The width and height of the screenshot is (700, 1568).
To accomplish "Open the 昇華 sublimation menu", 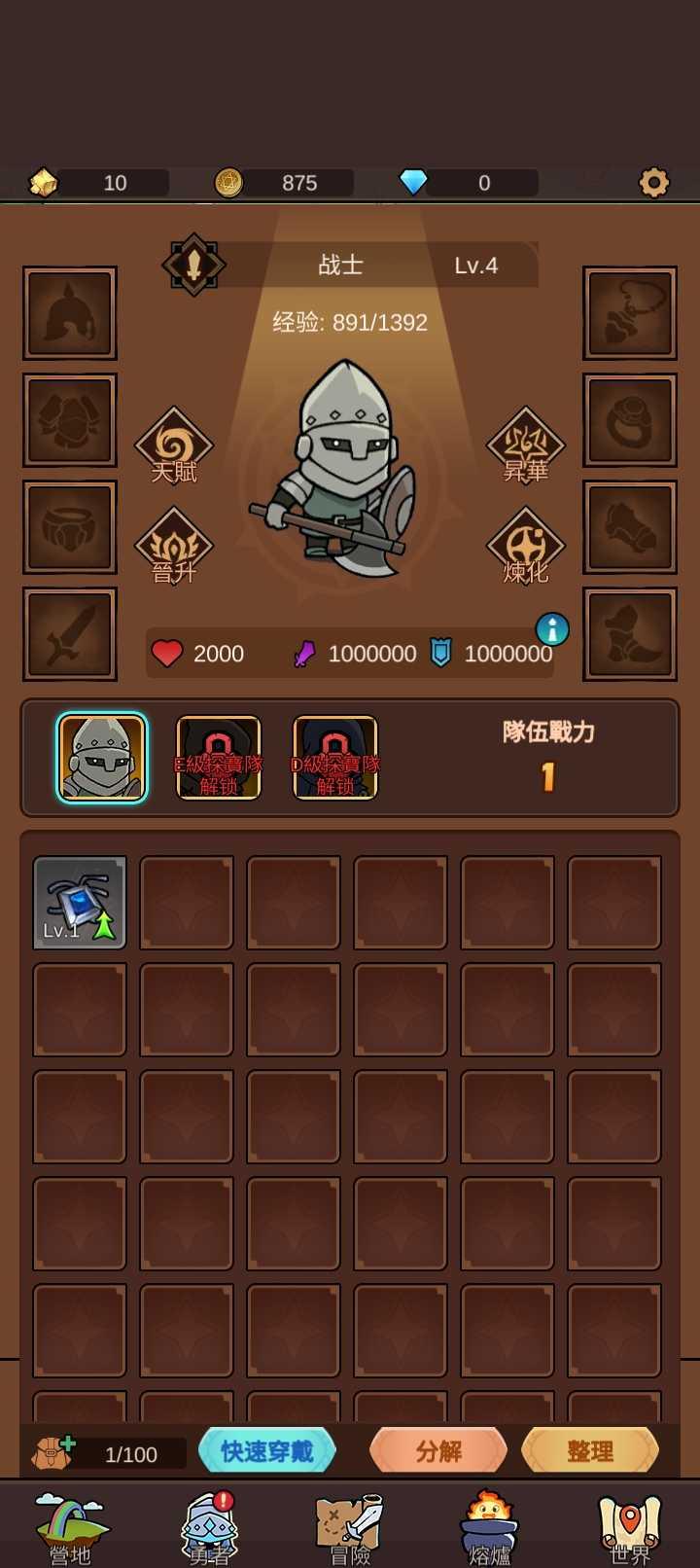I will (x=526, y=446).
